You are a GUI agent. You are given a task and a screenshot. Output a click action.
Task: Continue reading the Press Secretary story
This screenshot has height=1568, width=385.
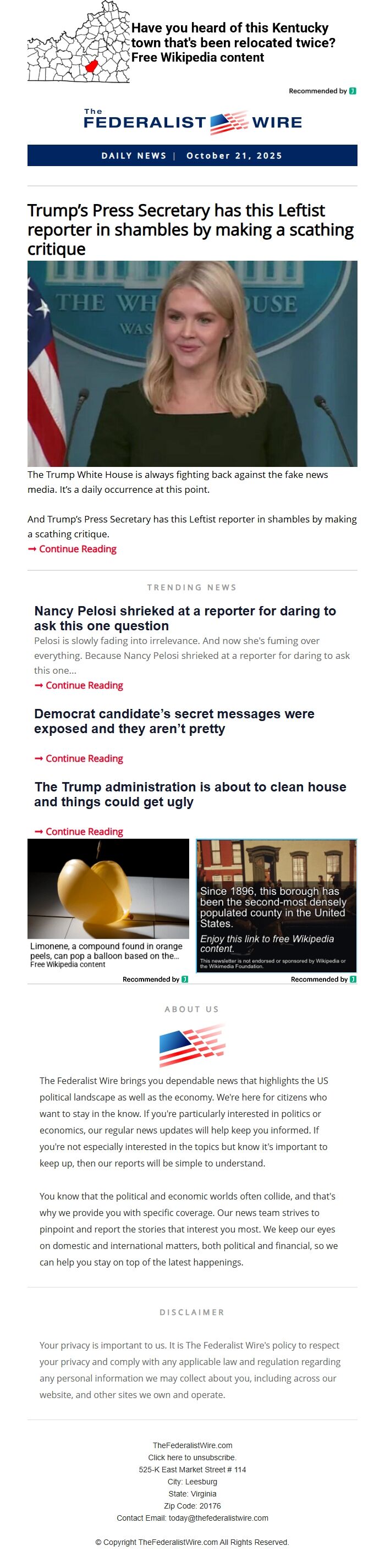(78, 549)
